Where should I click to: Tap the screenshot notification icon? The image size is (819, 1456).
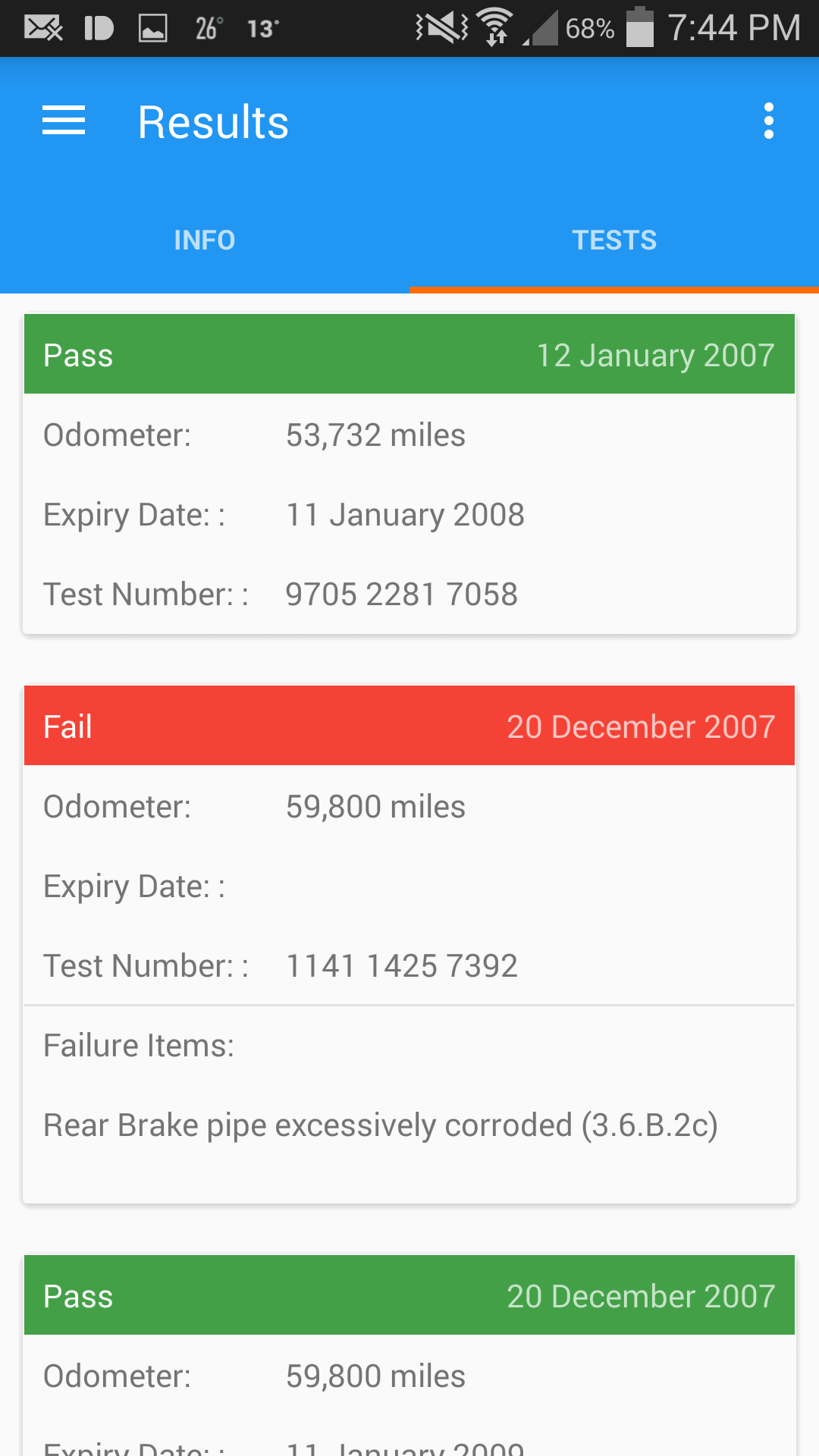coord(152,27)
